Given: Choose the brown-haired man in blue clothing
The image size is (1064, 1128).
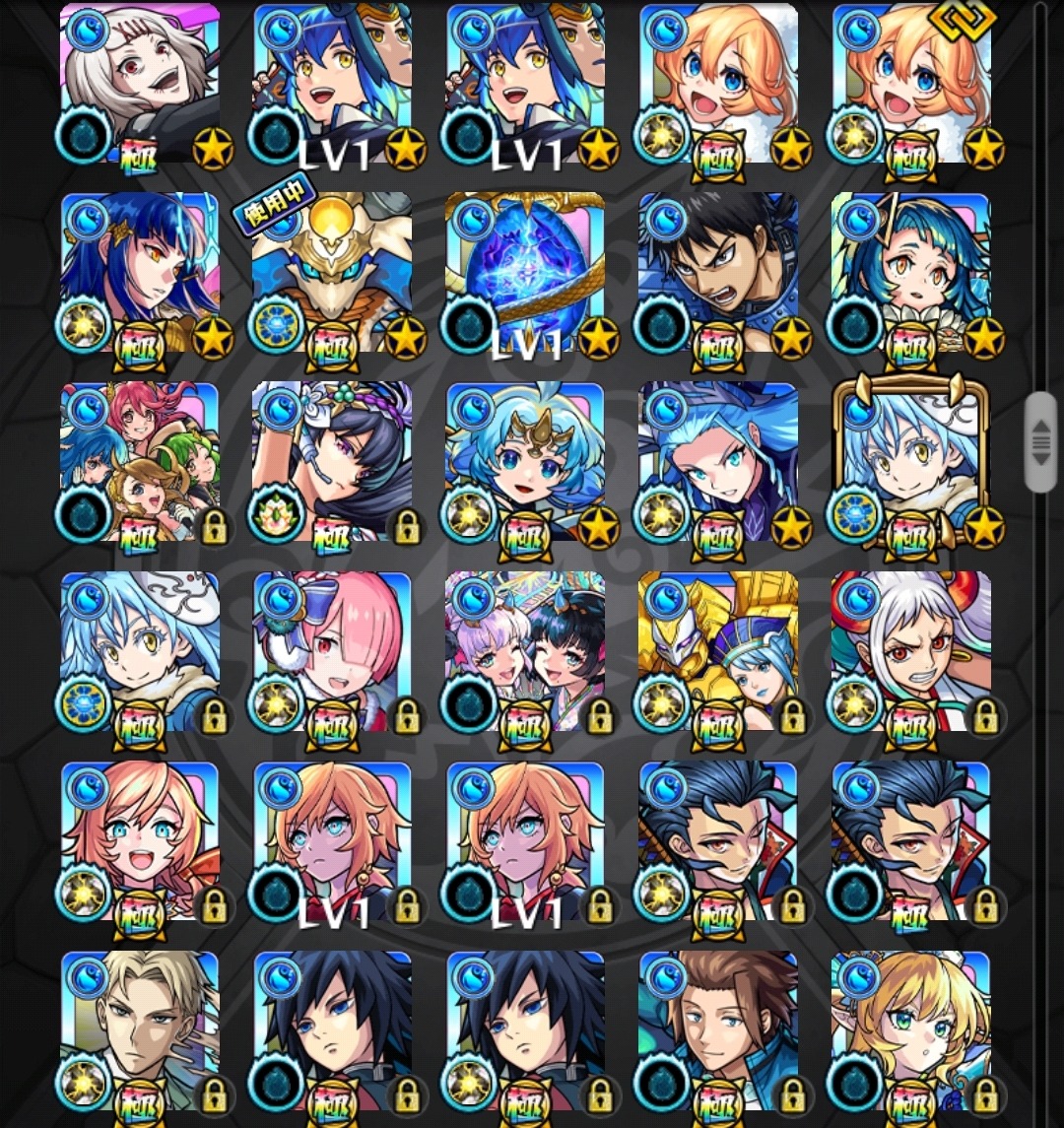Looking at the screenshot, I should tap(718, 1029).
